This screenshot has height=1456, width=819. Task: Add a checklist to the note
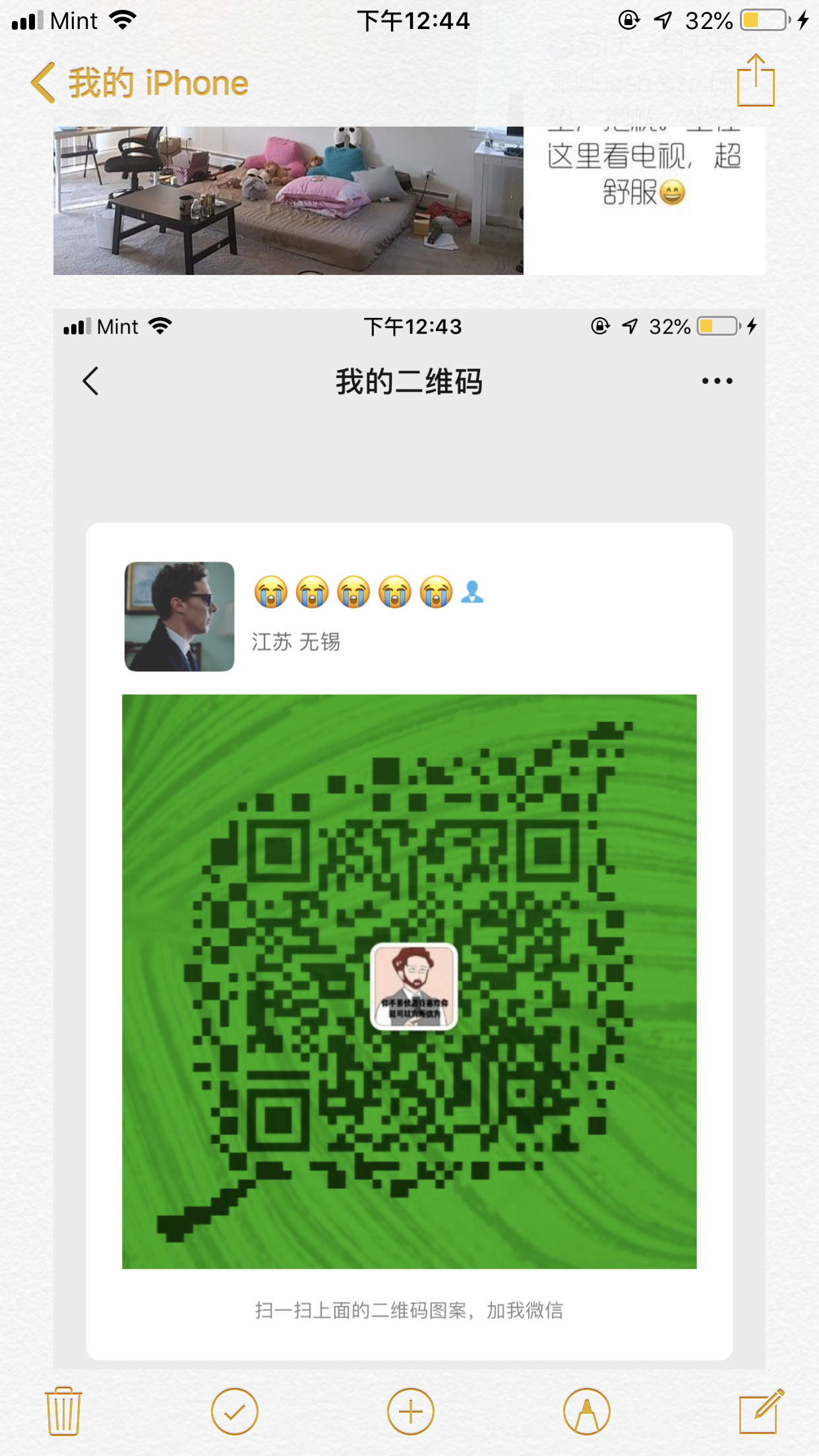(234, 1411)
